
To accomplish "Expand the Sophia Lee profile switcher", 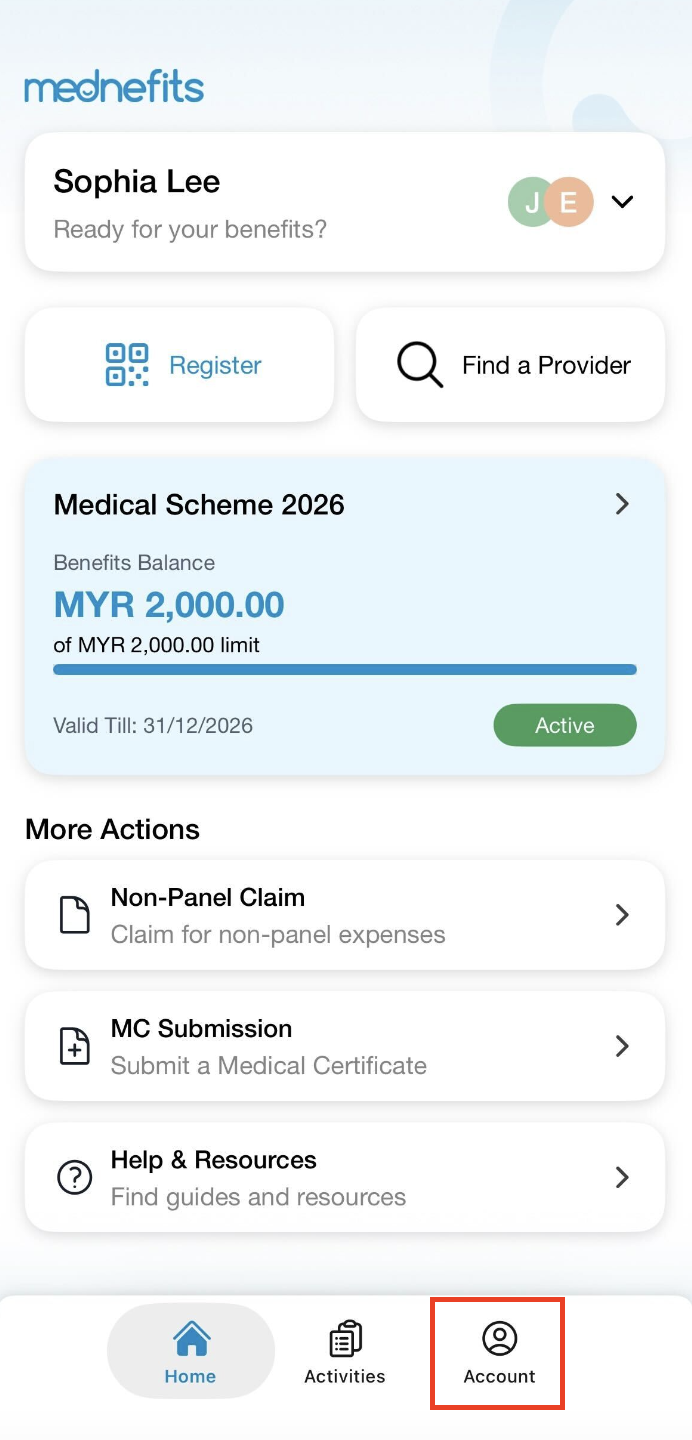I will (x=622, y=202).
